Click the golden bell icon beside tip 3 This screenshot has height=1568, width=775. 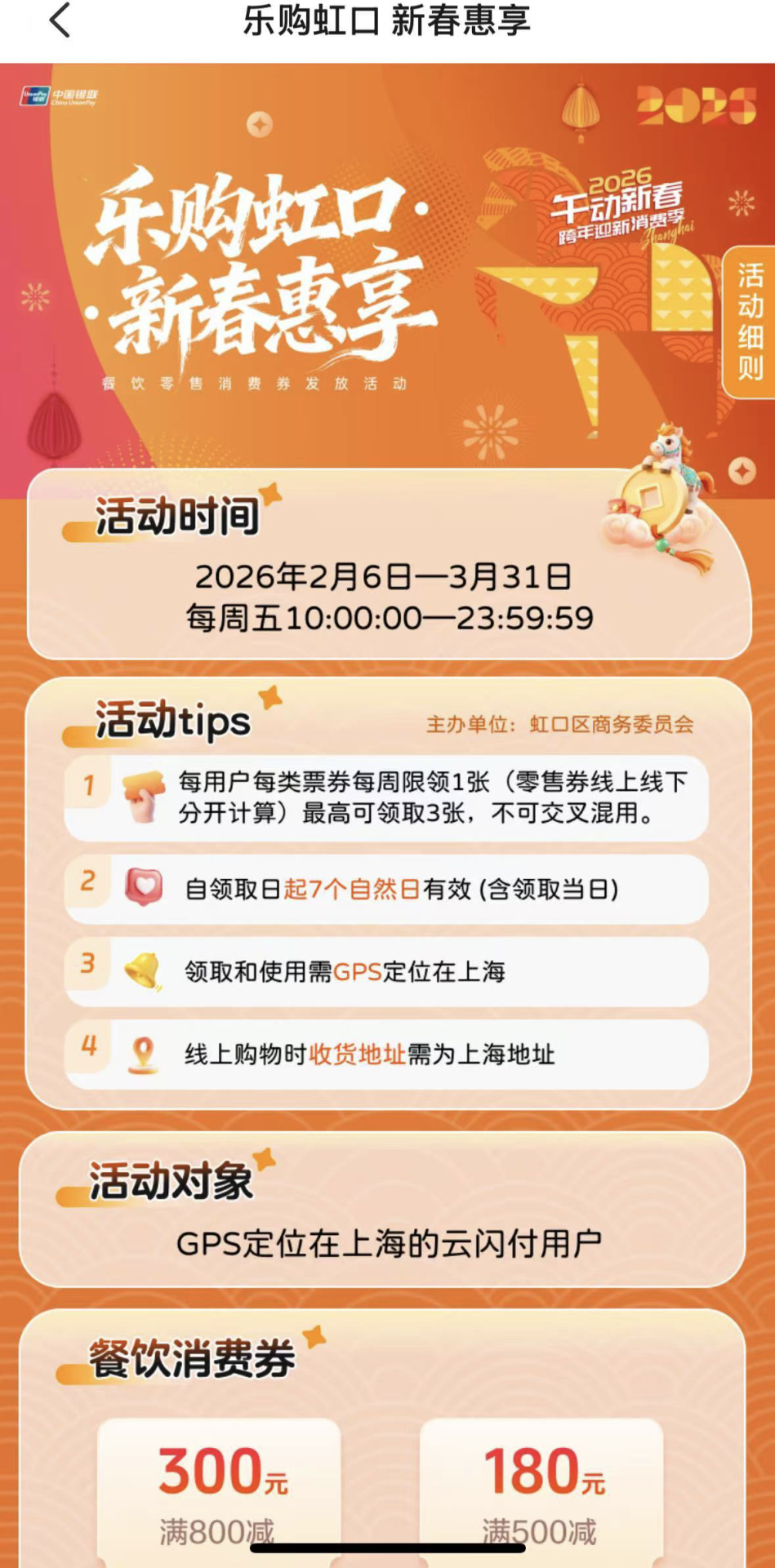click(140, 971)
